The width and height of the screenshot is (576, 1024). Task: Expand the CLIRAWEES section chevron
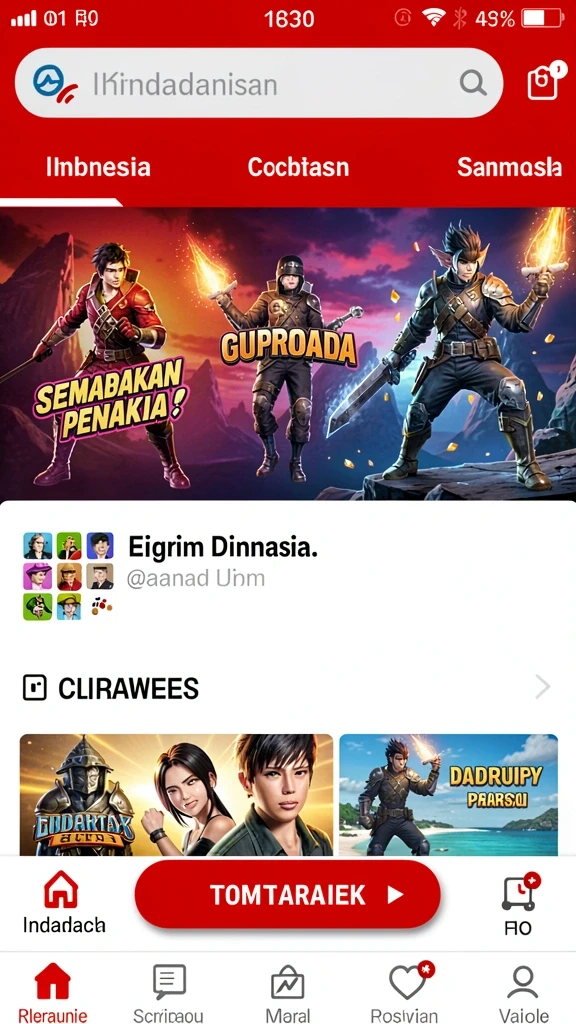tap(543, 687)
